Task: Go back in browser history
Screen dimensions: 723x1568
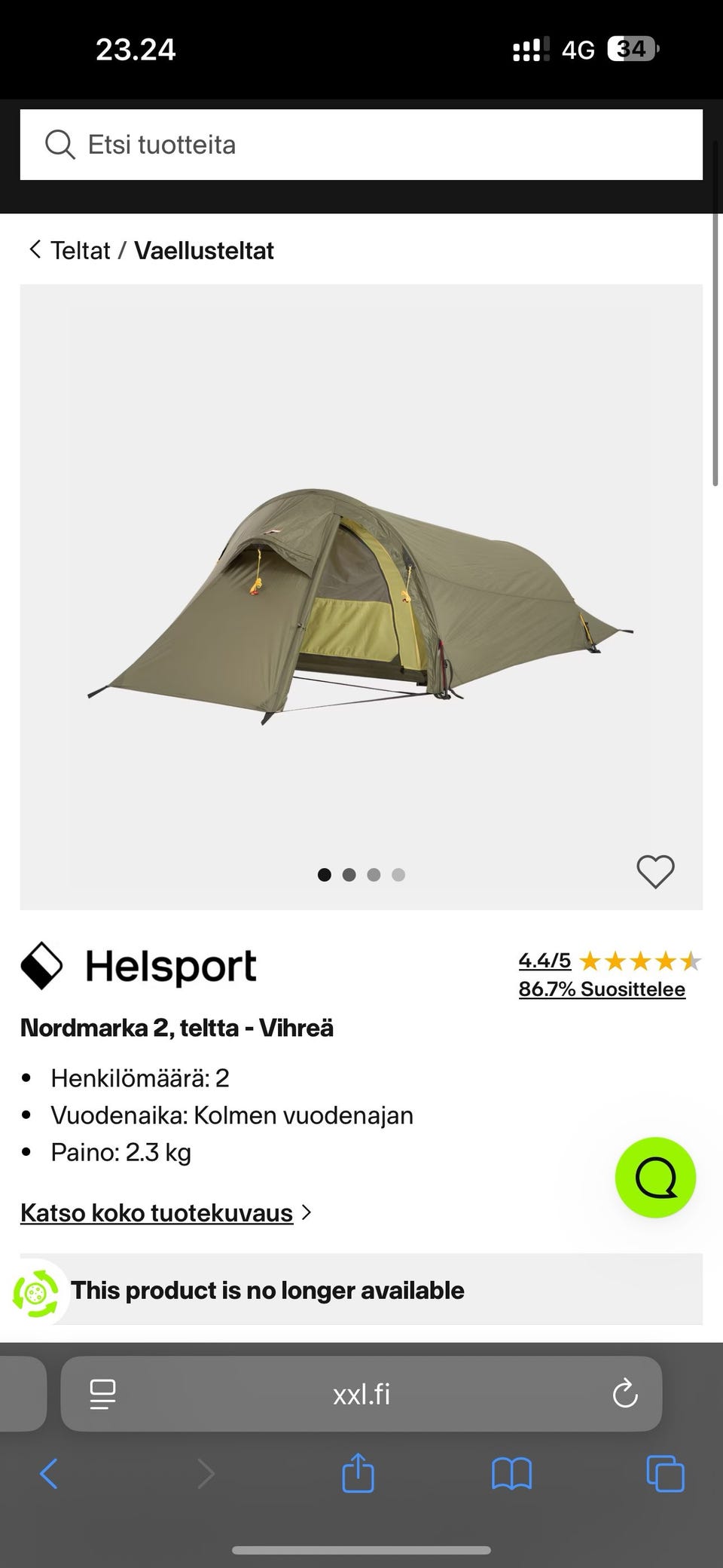Action: 49,1474
